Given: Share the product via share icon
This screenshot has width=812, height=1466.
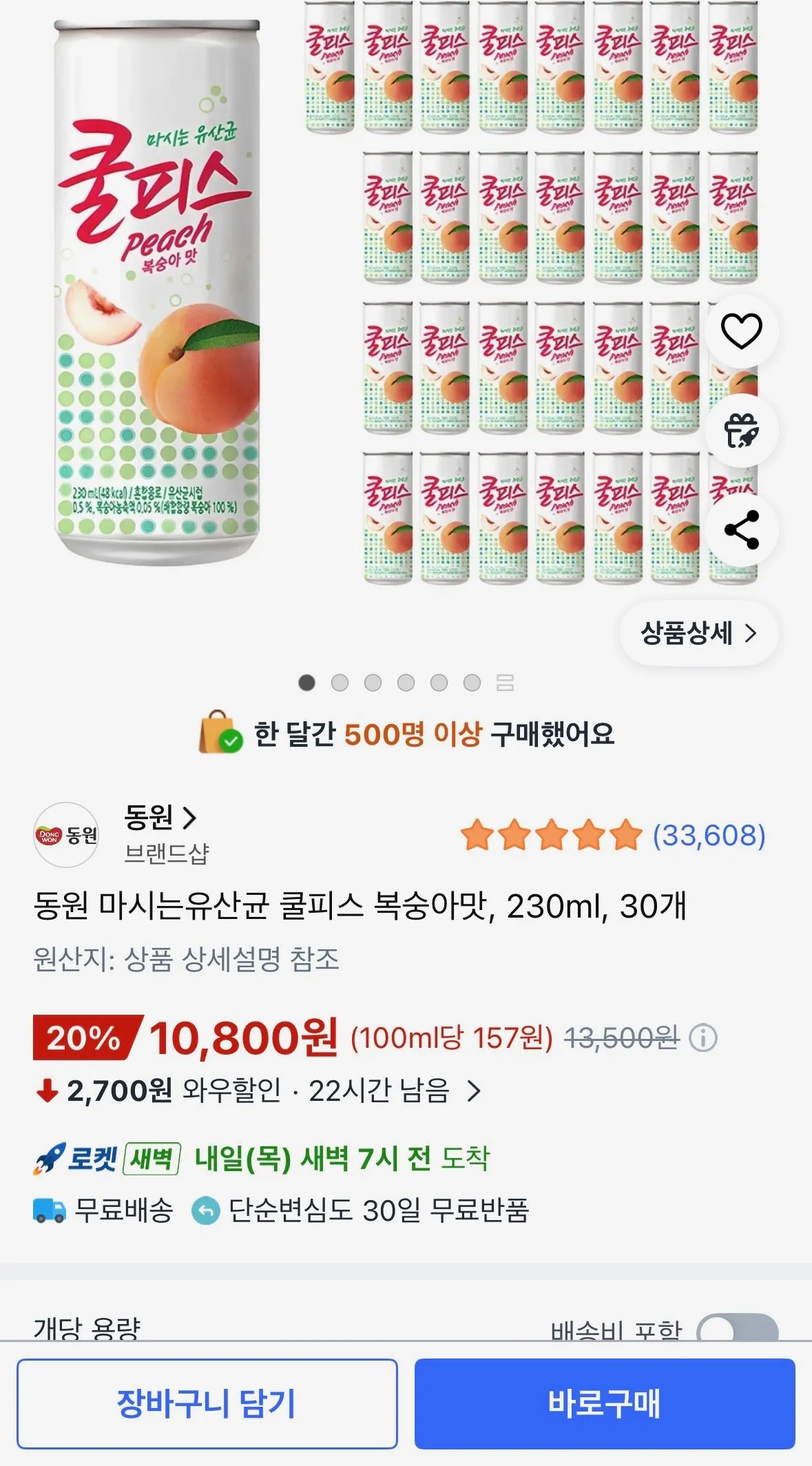Looking at the screenshot, I should click(740, 529).
